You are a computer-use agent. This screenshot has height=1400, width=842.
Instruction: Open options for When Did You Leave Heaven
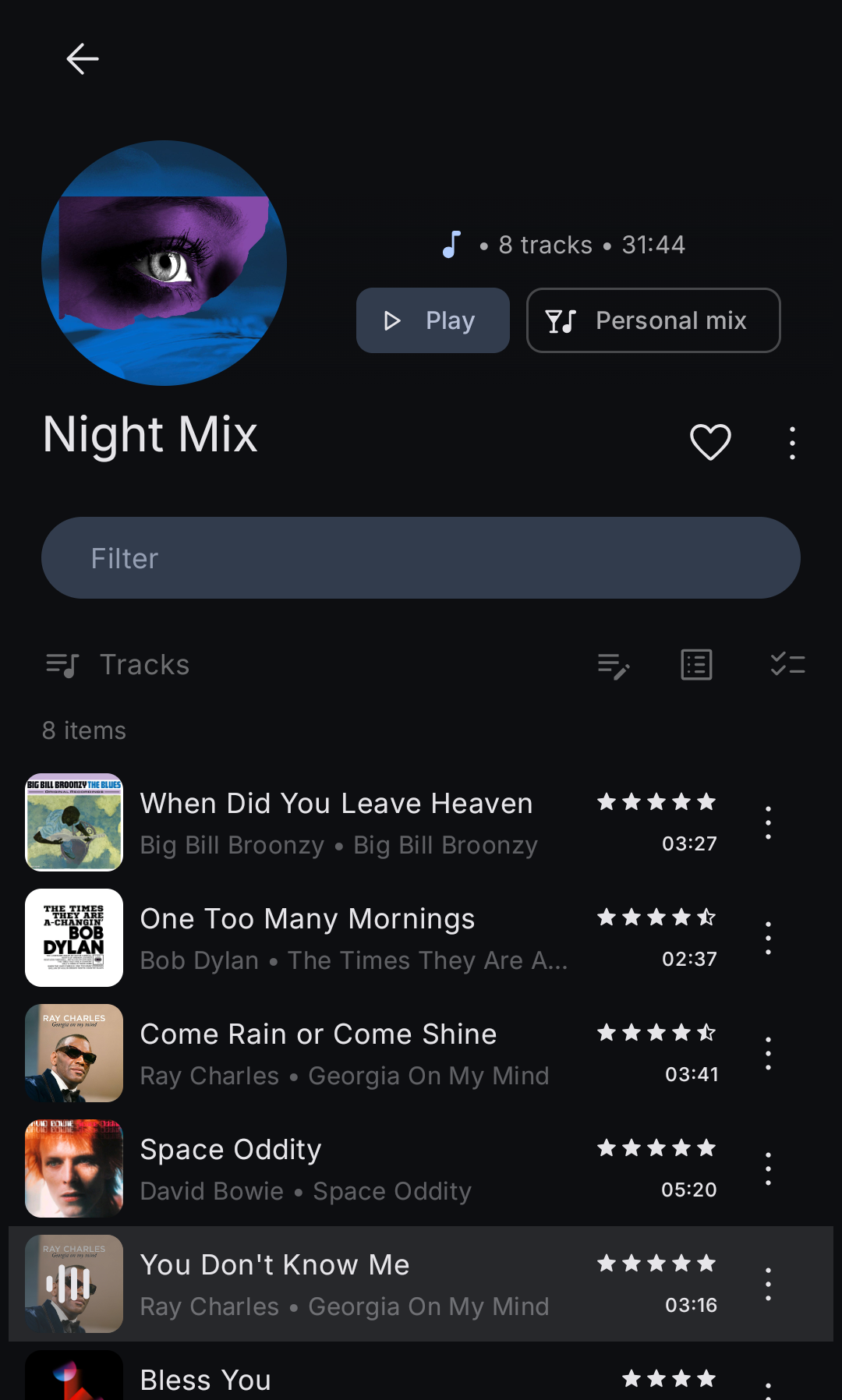[x=768, y=822]
